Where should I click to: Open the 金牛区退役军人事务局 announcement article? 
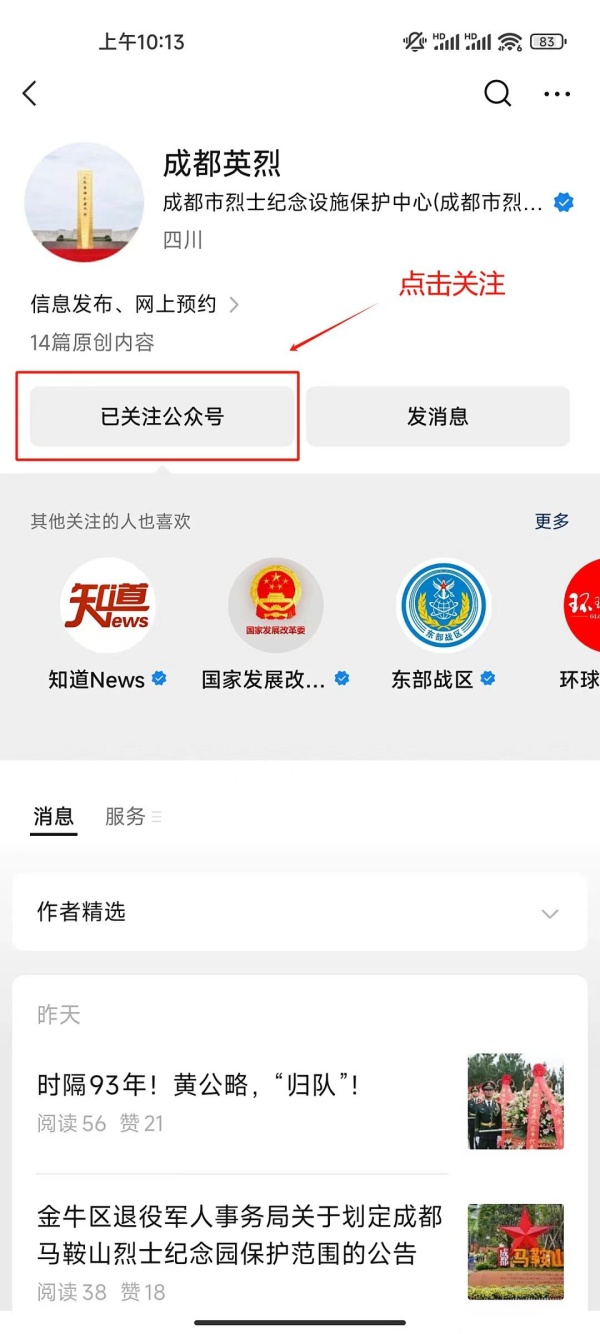[240, 1235]
